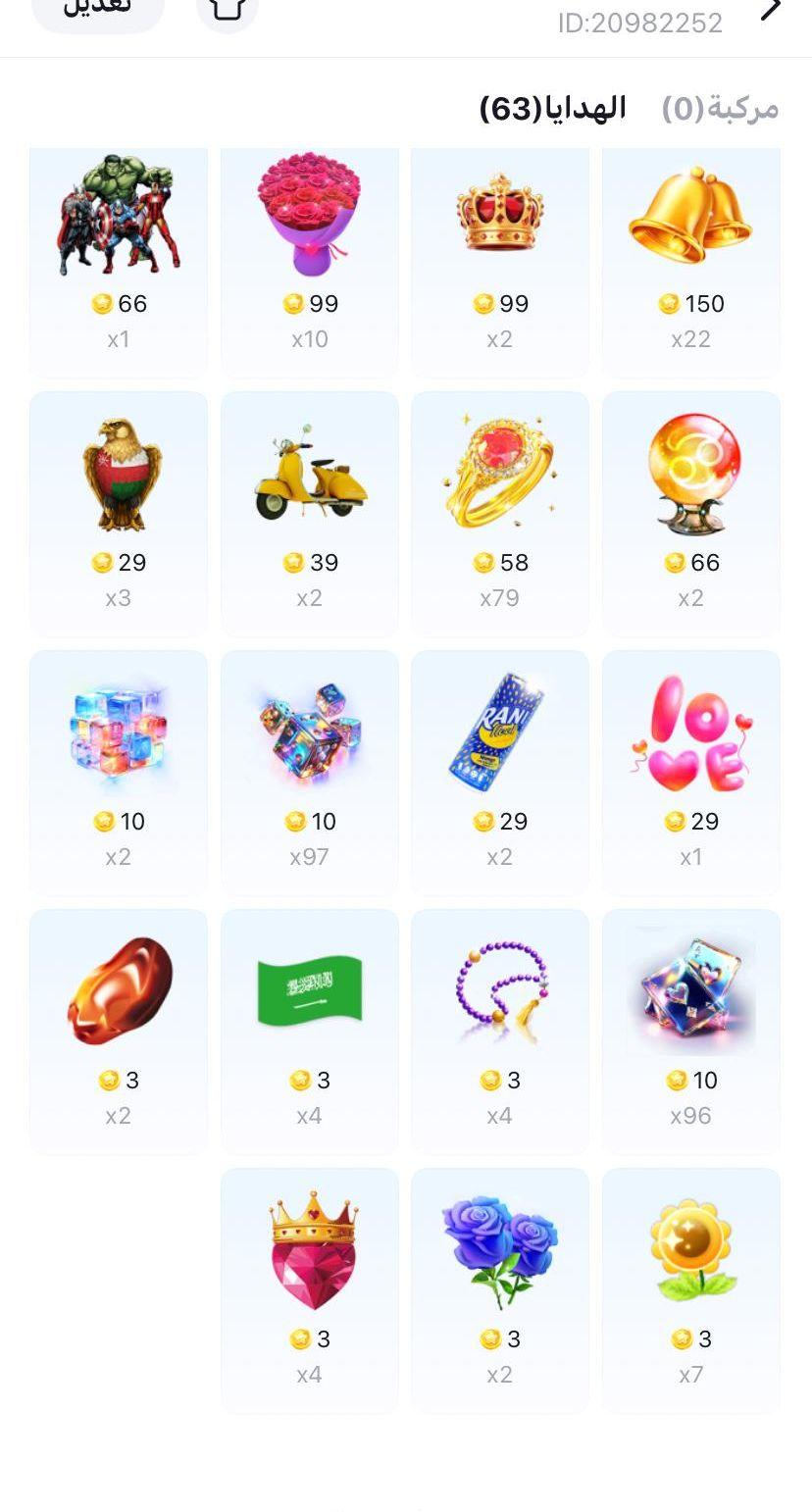Tap the تعديل edit button
This screenshot has width=812, height=1512.
(x=98, y=10)
